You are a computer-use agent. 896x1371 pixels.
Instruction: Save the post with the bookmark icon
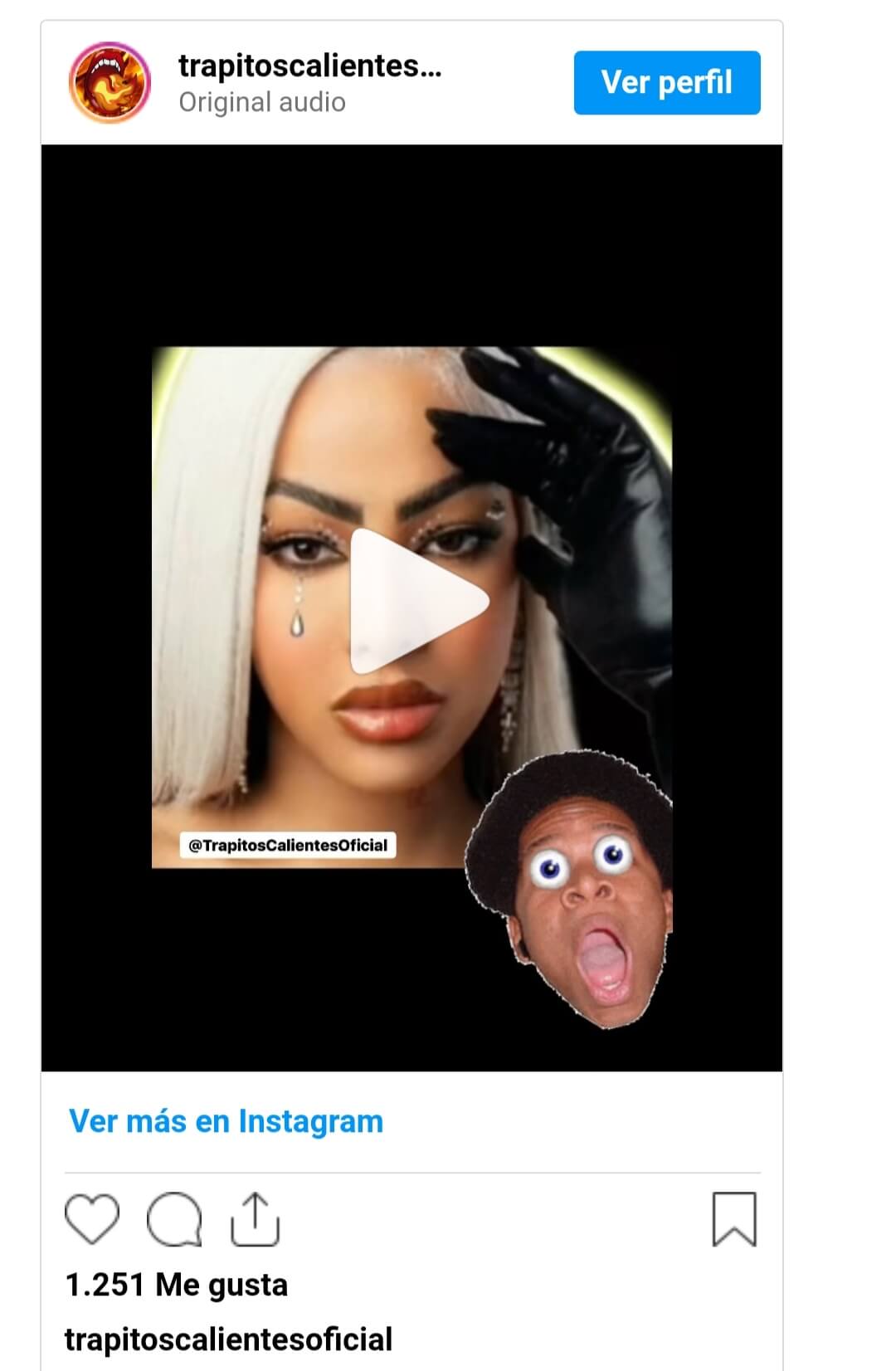(x=734, y=1219)
